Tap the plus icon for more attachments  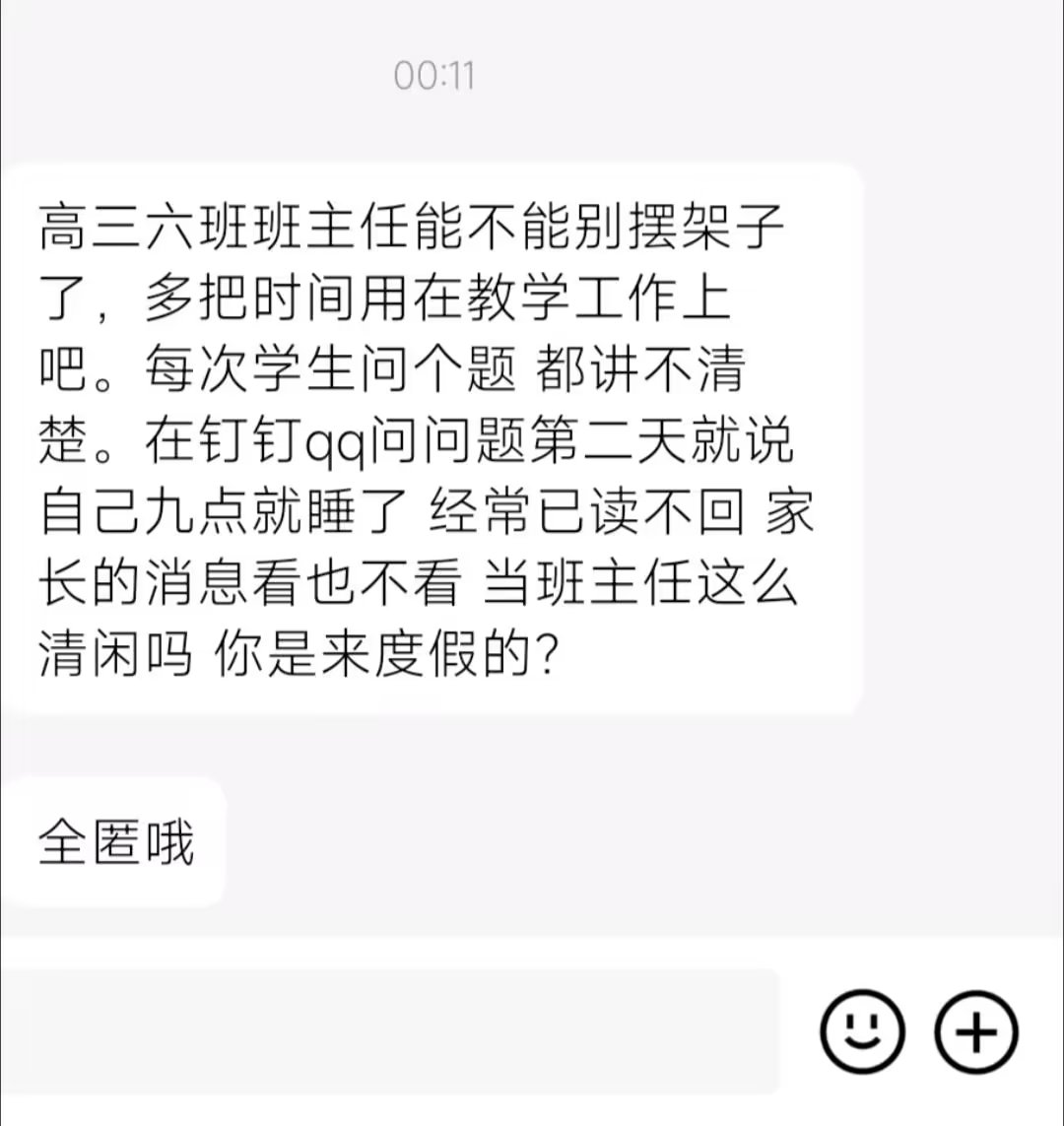pos(975,1031)
